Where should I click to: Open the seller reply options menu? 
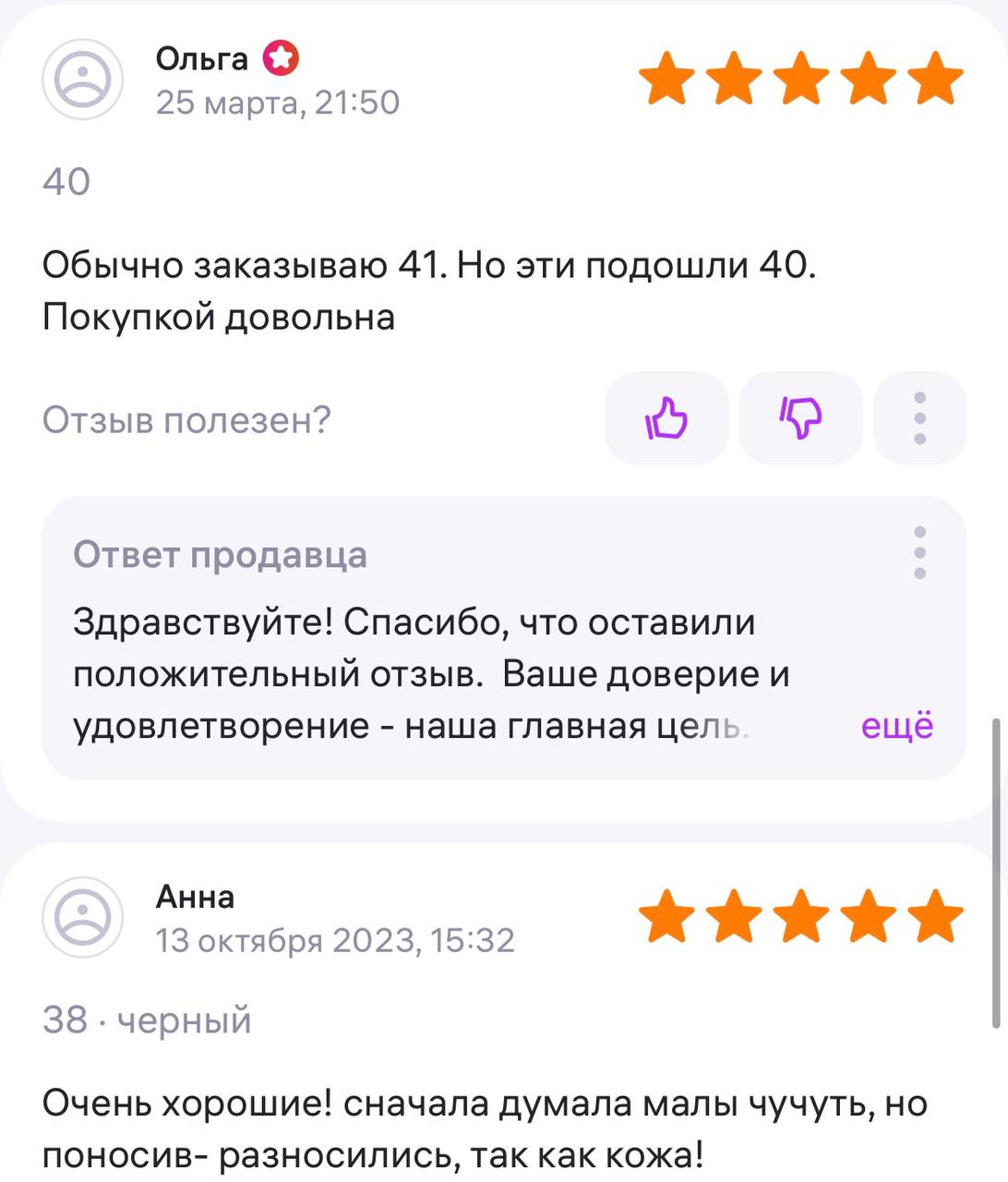tap(919, 553)
